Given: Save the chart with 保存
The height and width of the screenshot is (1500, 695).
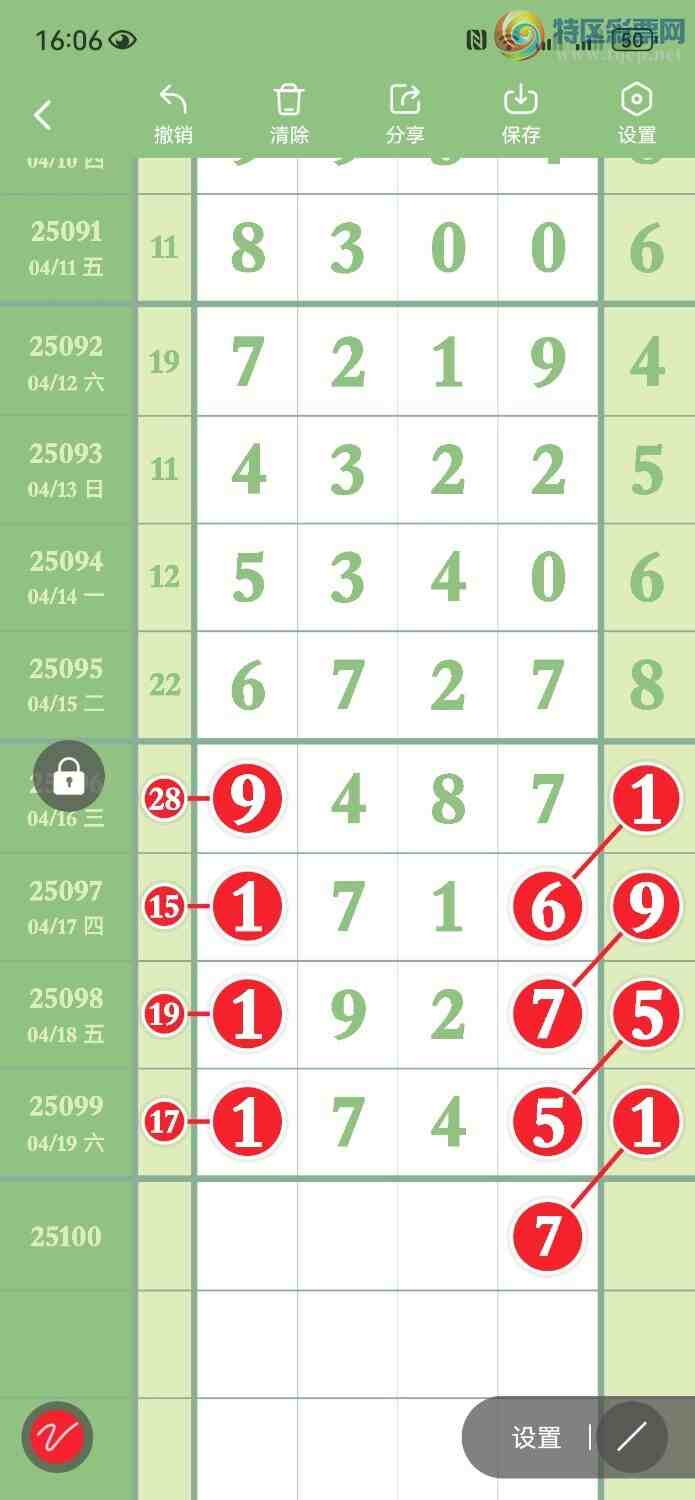Looking at the screenshot, I should (x=521, y=114).
